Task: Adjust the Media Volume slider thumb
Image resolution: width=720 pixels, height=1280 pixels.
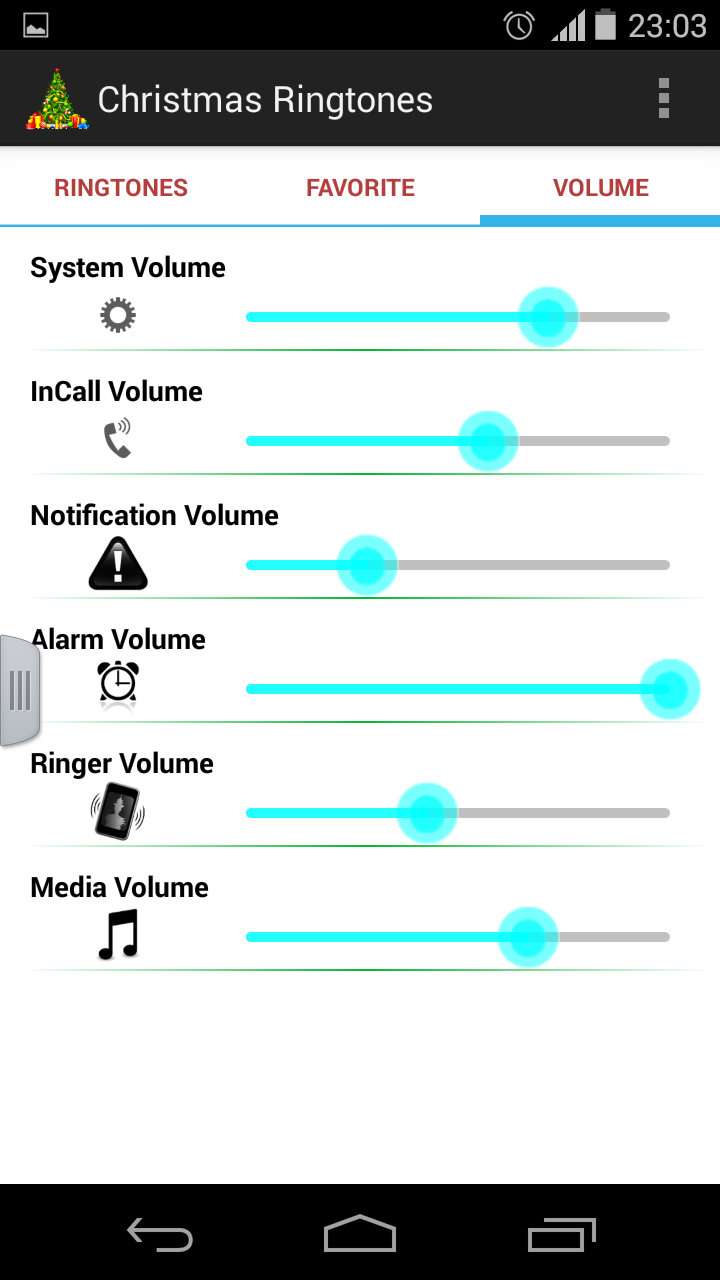Action: [527, 937]
